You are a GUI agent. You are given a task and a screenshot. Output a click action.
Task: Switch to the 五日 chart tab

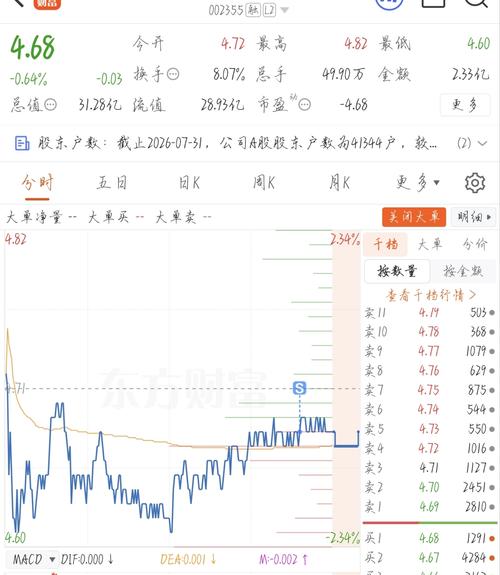pyautogui.click(x=112, y=183)
